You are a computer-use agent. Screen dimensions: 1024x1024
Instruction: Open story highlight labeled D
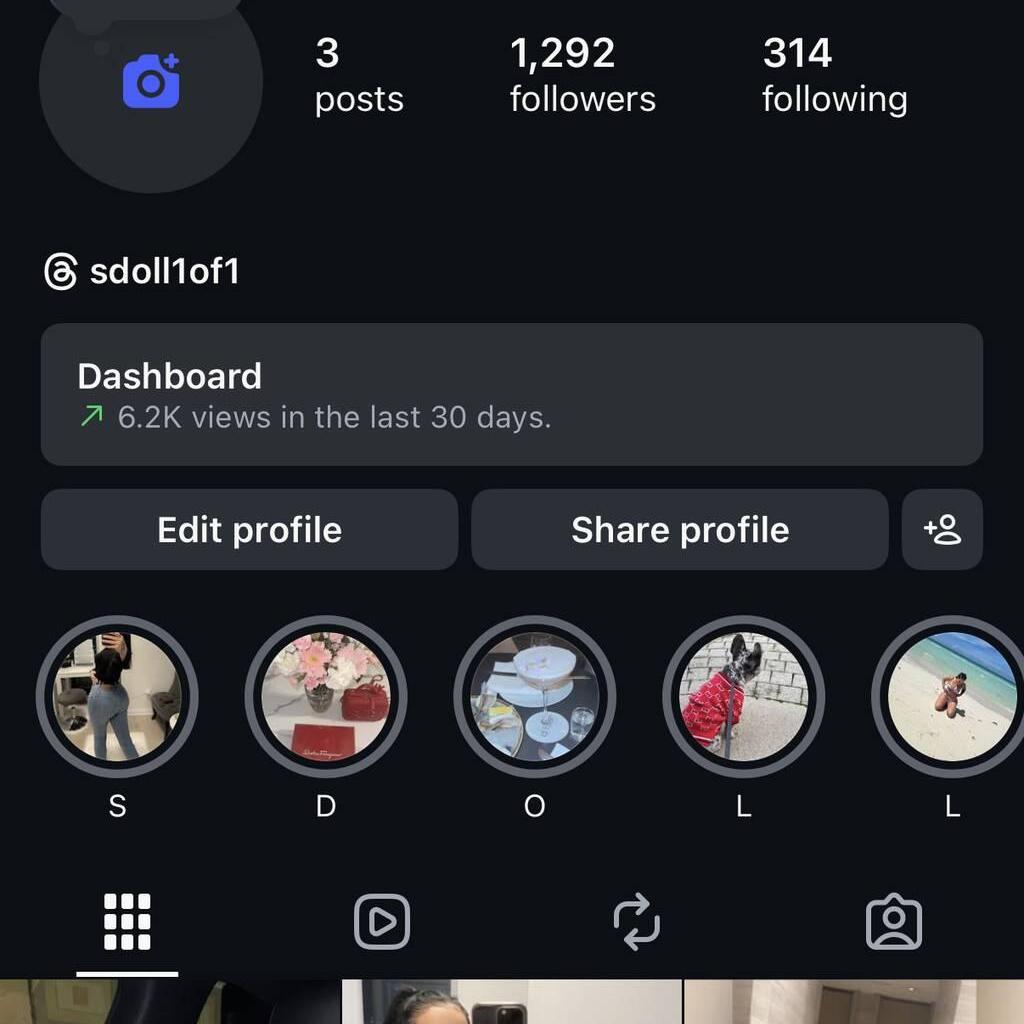pos(326,697)
